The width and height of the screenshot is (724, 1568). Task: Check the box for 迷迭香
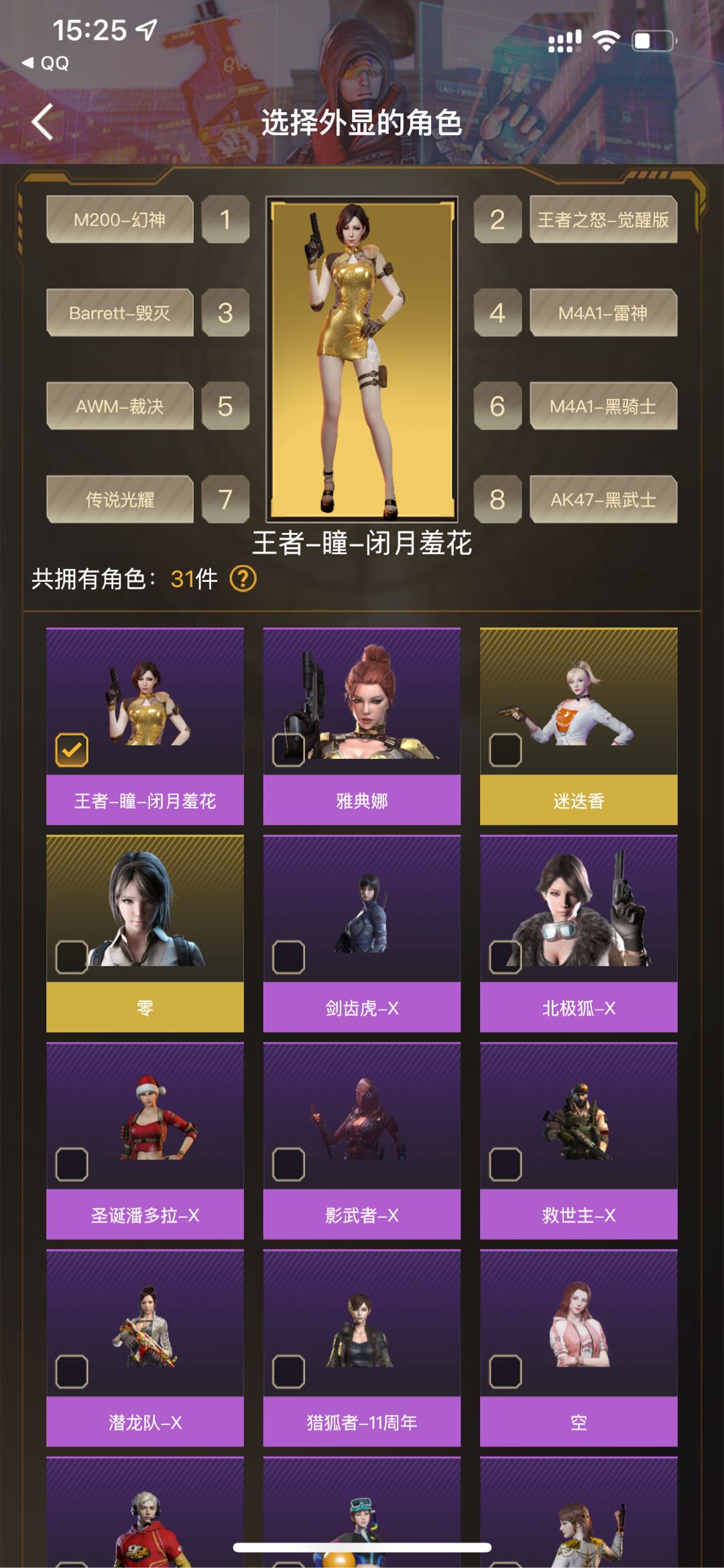point(505,750)
